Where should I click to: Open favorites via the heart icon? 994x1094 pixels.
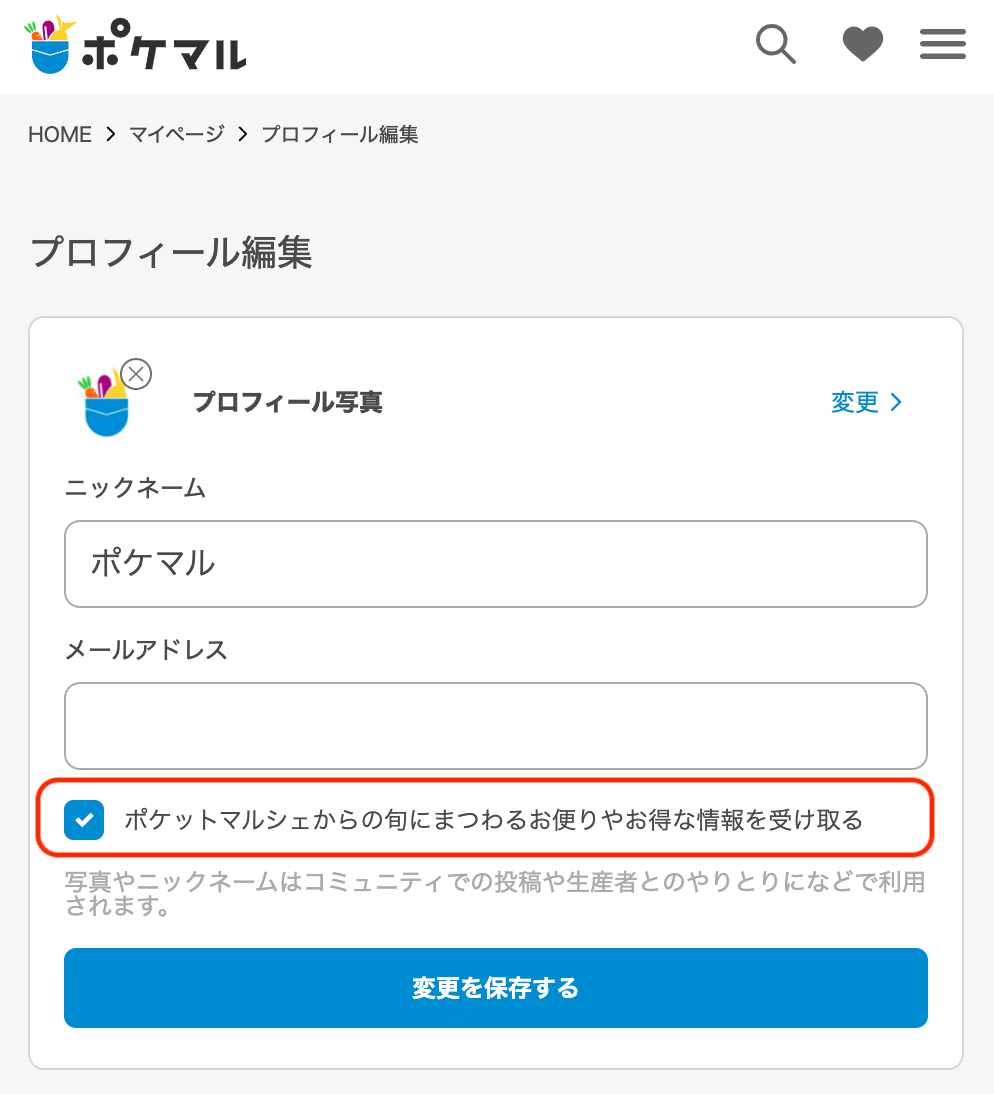pyautogui.click(x=862, y=45)
